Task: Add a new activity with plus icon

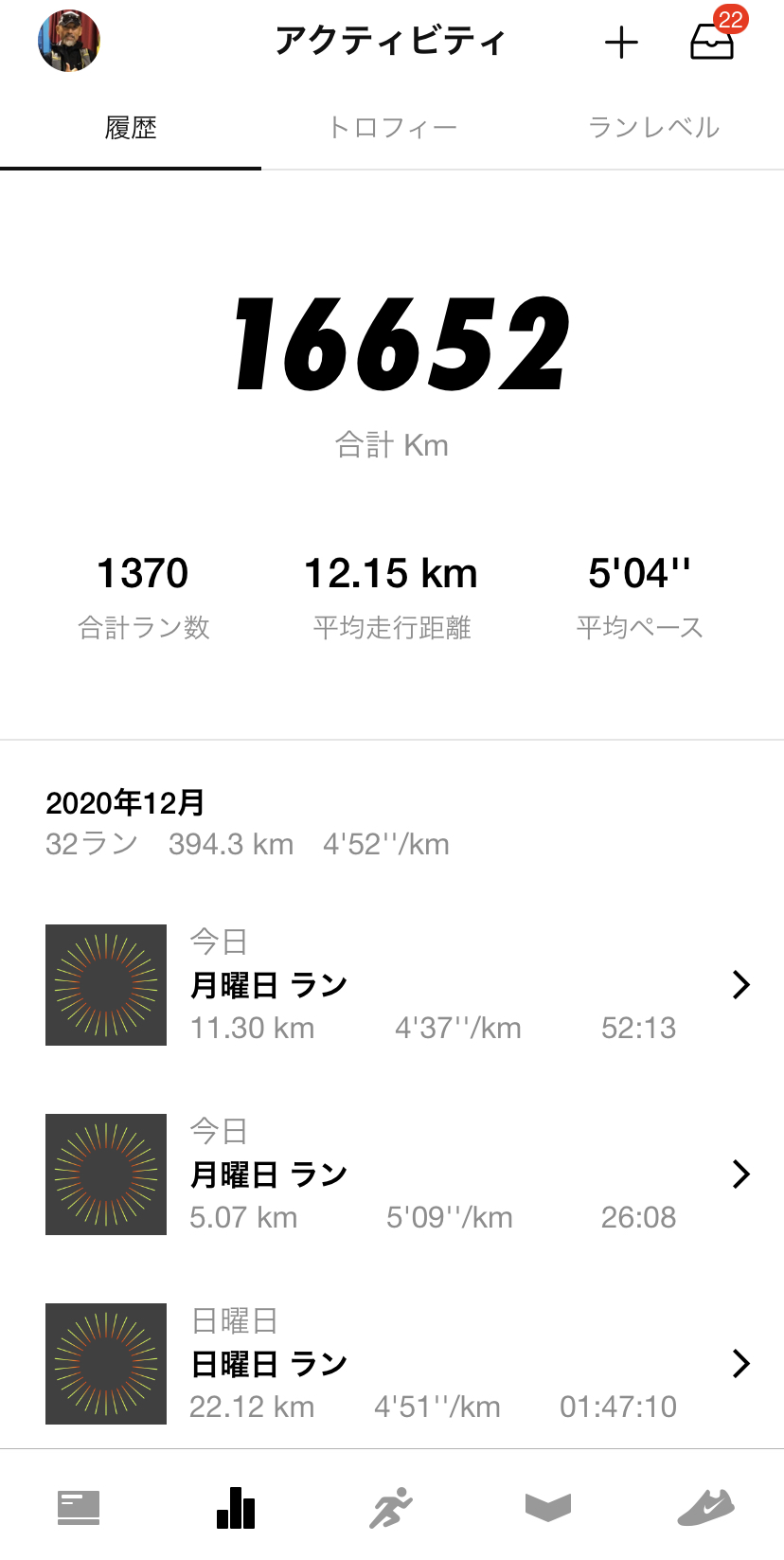Action: click(x=621, y=43)
